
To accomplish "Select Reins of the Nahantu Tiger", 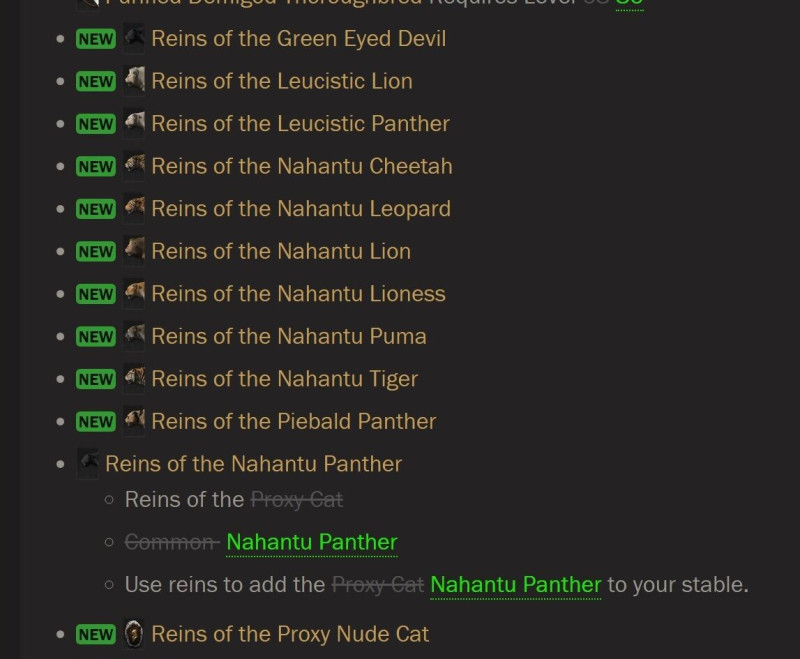I will [x=284, y=379].
